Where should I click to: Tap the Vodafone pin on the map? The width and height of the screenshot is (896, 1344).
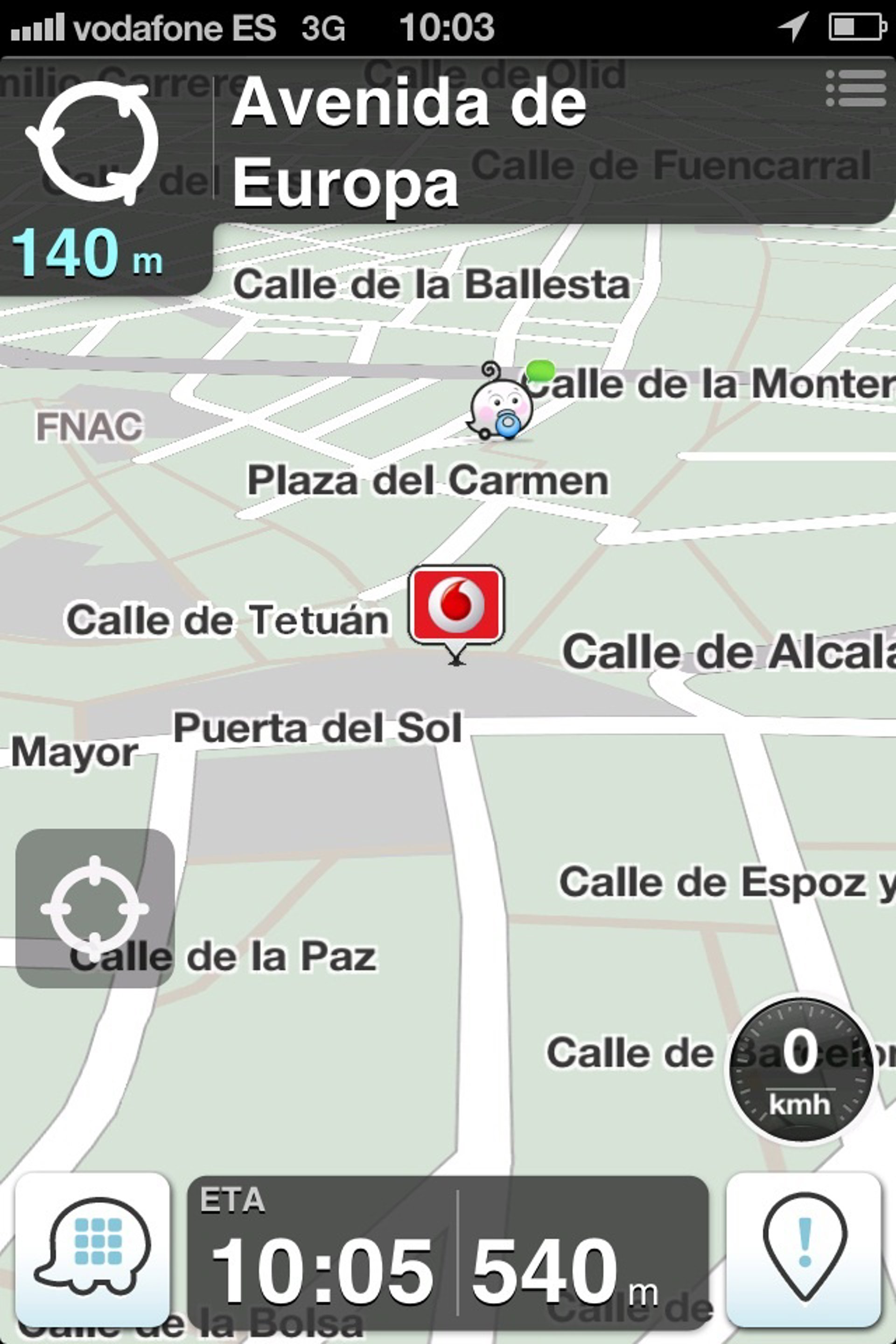(456, 605)
